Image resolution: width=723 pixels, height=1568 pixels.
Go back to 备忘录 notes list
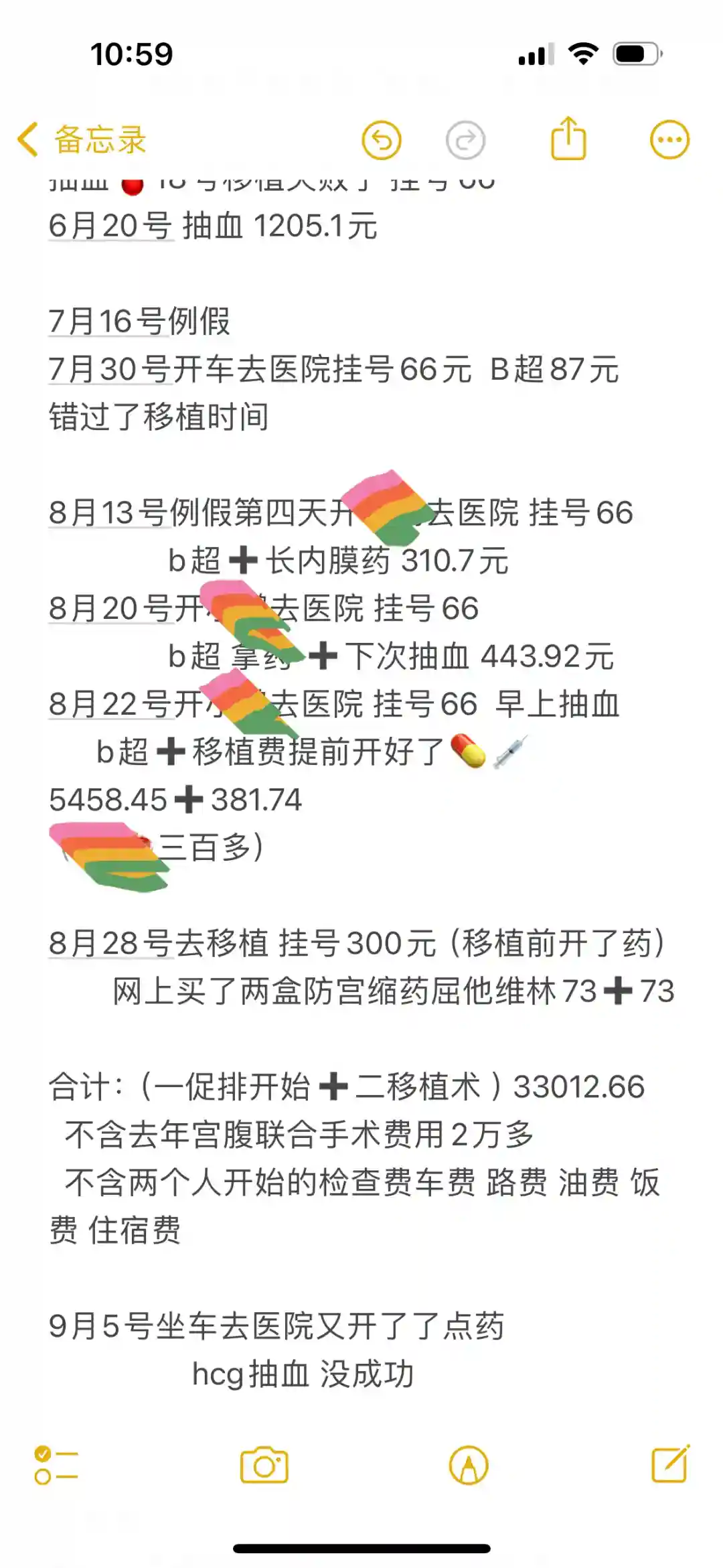[82, 140]
